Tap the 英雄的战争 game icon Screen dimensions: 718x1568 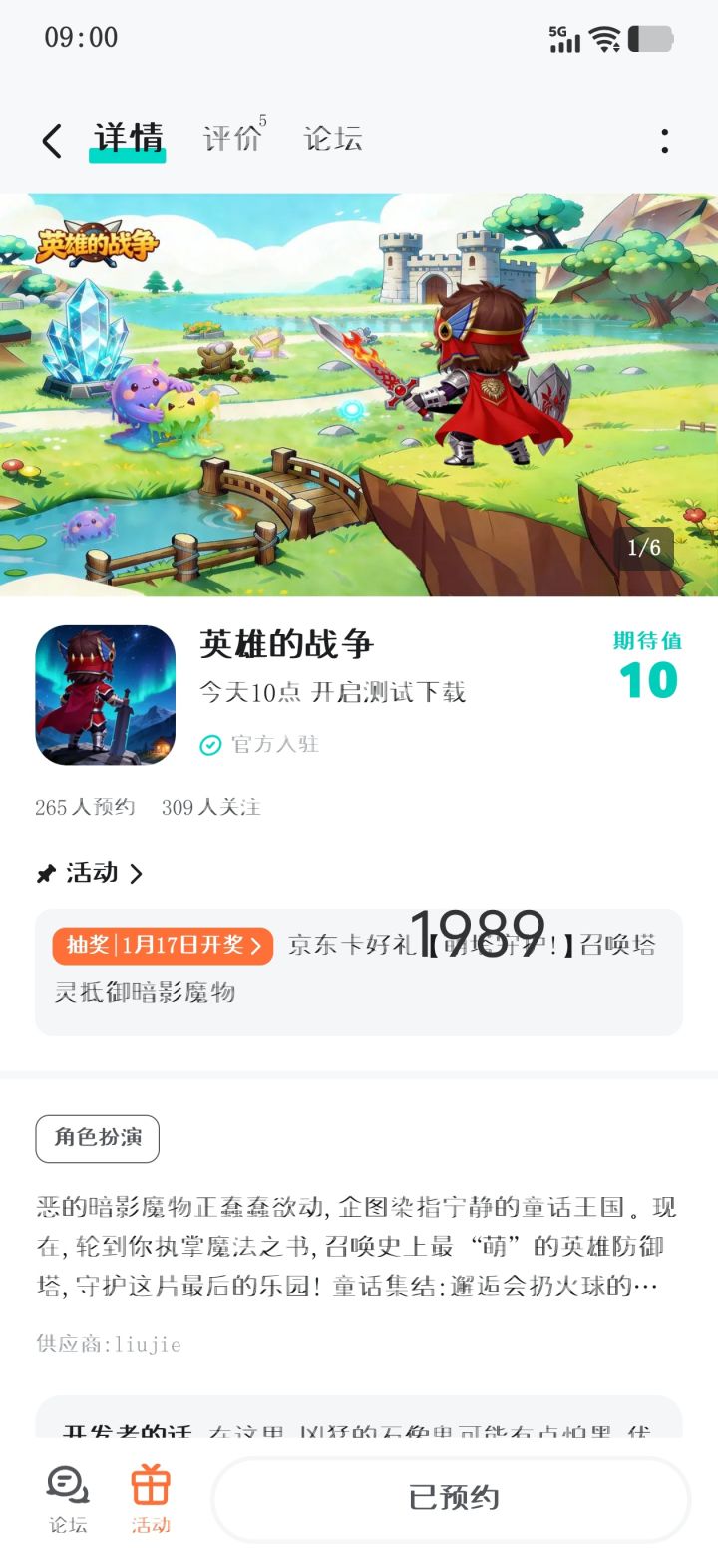[105, 695]
